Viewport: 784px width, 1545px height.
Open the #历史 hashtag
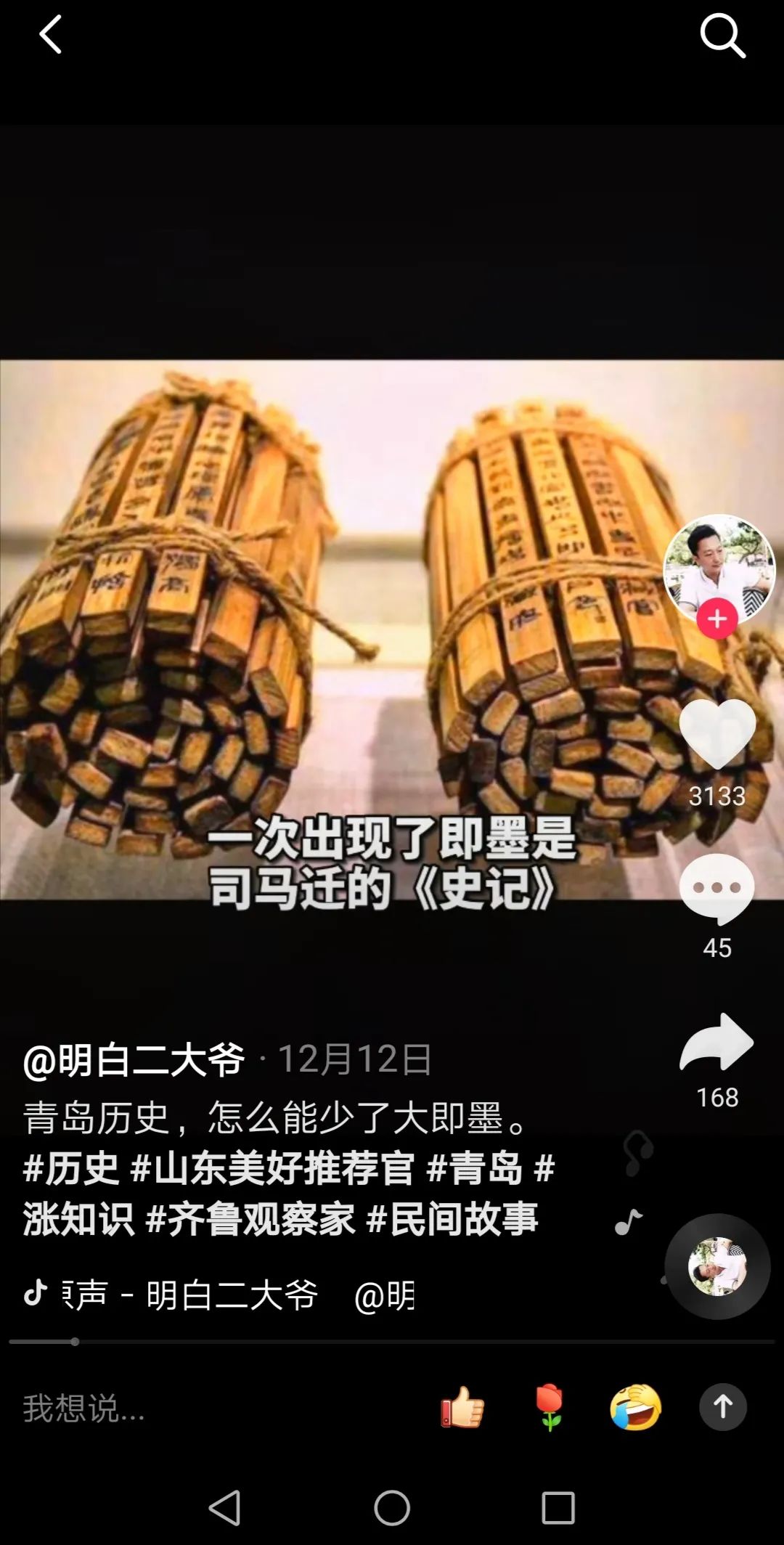click(x=70, y=1168)
